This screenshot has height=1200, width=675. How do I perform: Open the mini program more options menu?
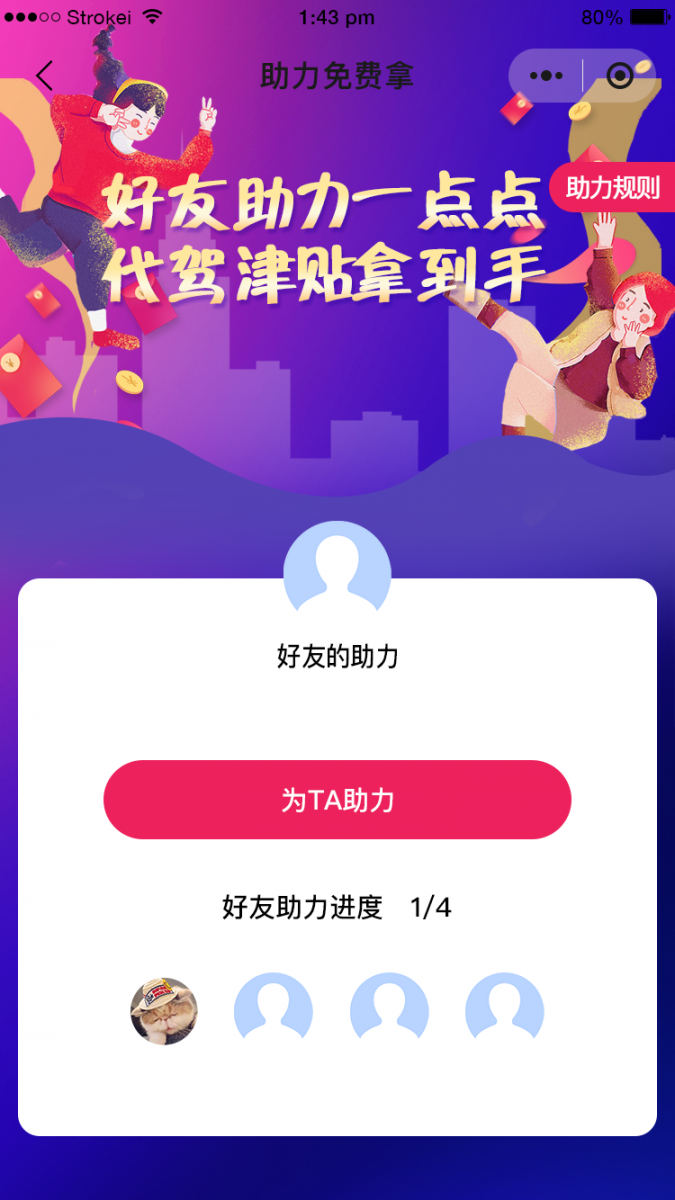click(546, 76)
